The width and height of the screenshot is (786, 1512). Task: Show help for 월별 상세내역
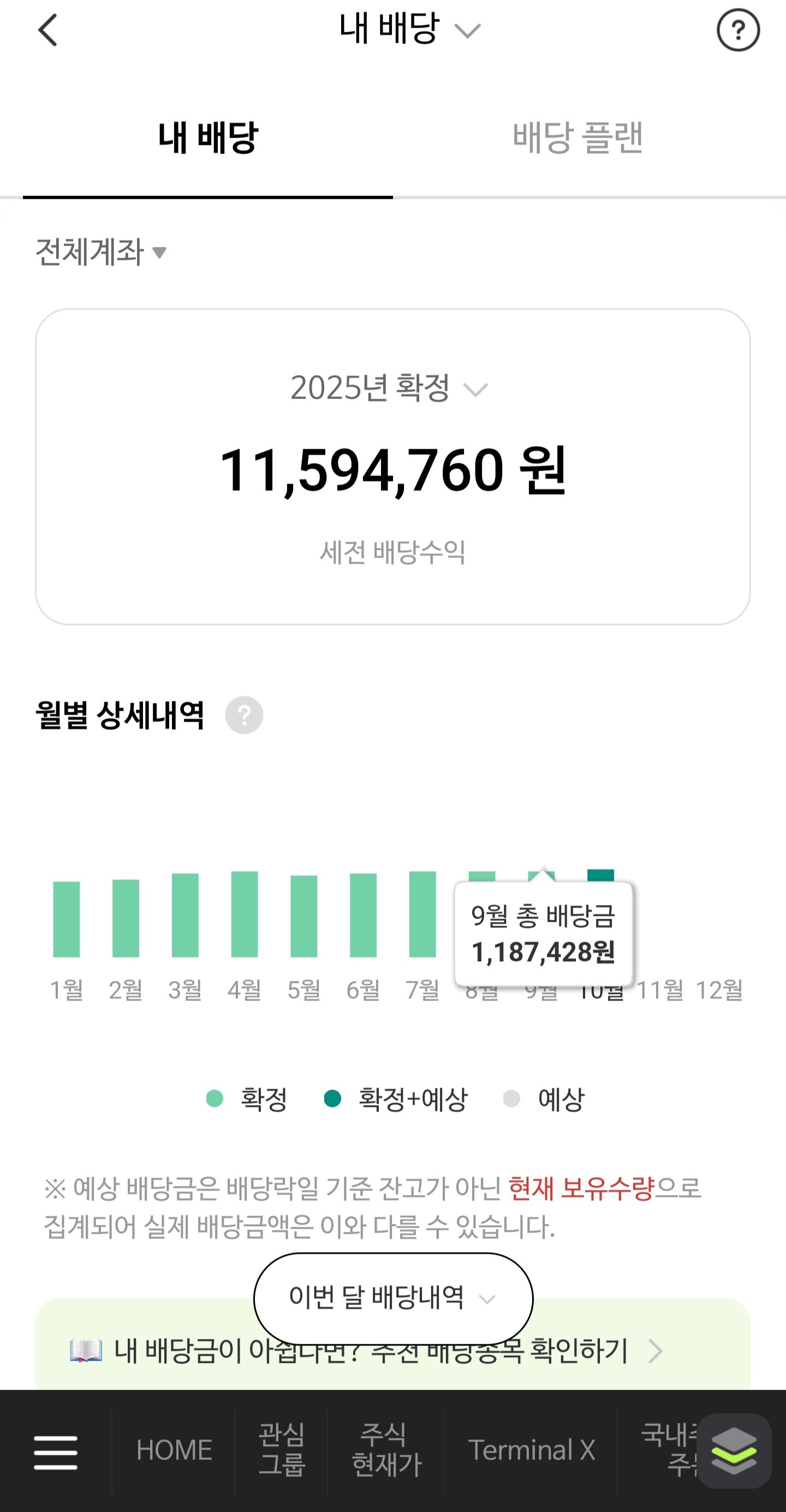tap(244, 715)
